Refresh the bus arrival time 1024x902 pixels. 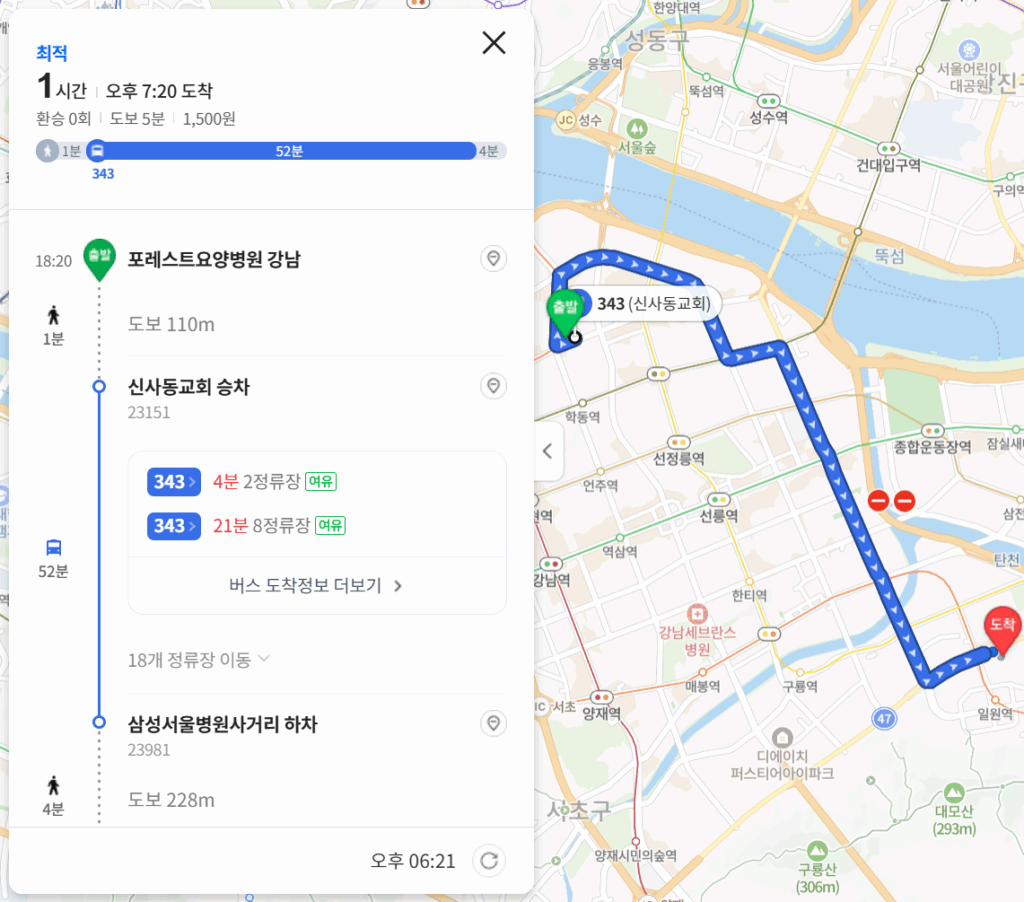489,860
